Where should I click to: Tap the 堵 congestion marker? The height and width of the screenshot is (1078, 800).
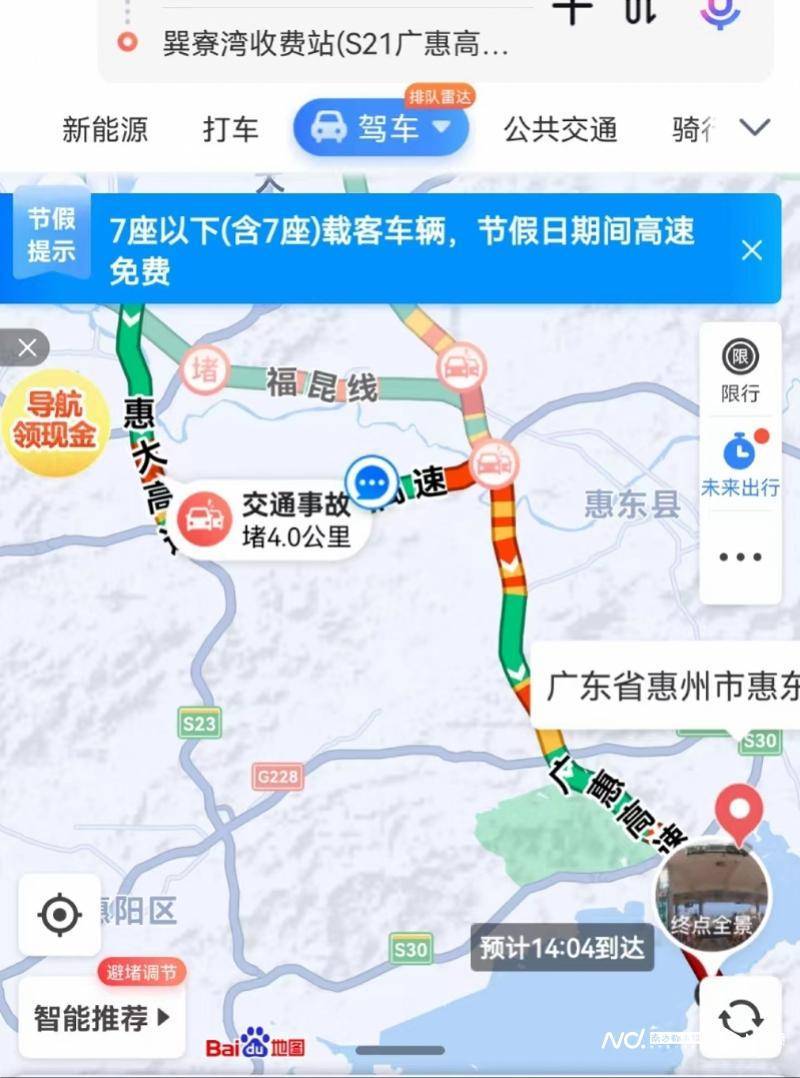[x=205, y=371]
